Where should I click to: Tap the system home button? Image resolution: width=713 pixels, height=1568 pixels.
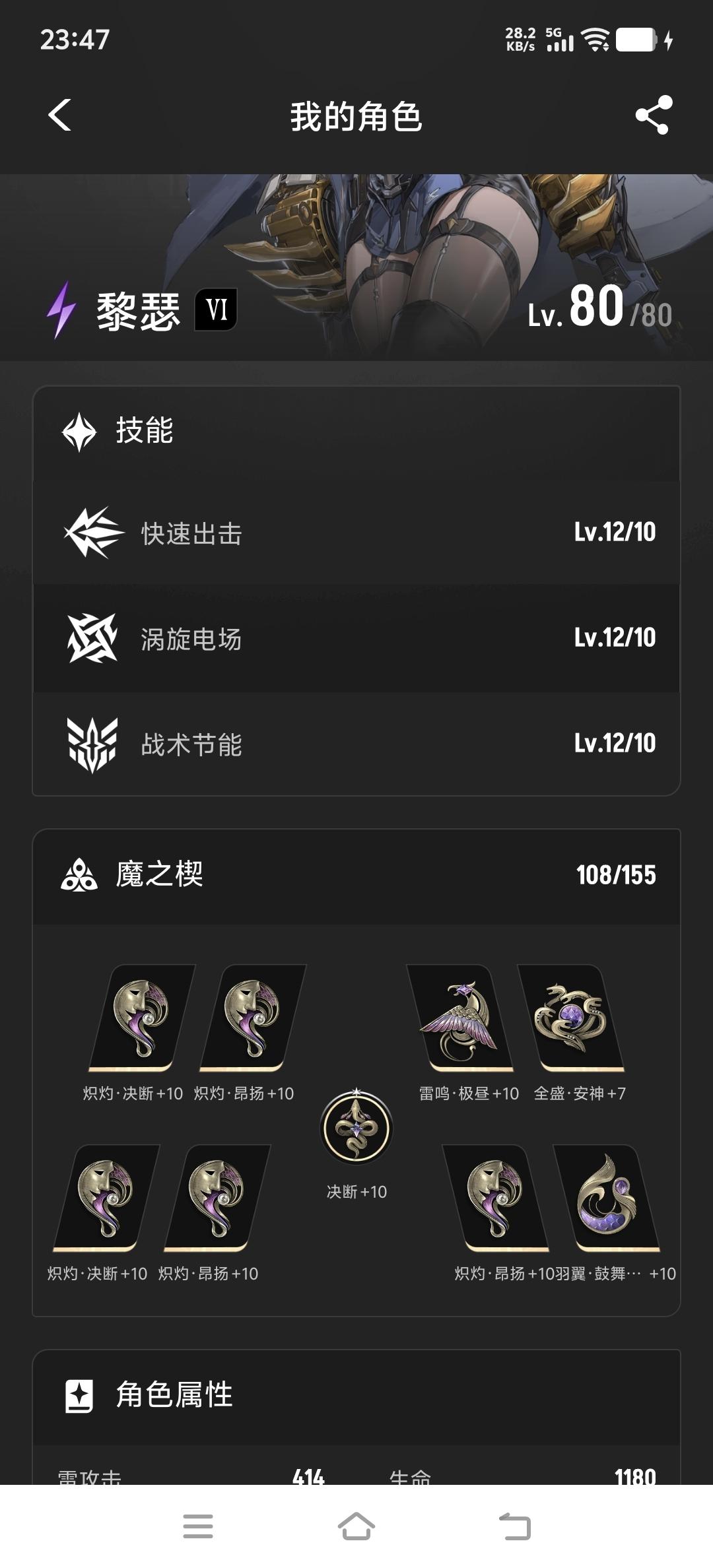point(356,1526)
